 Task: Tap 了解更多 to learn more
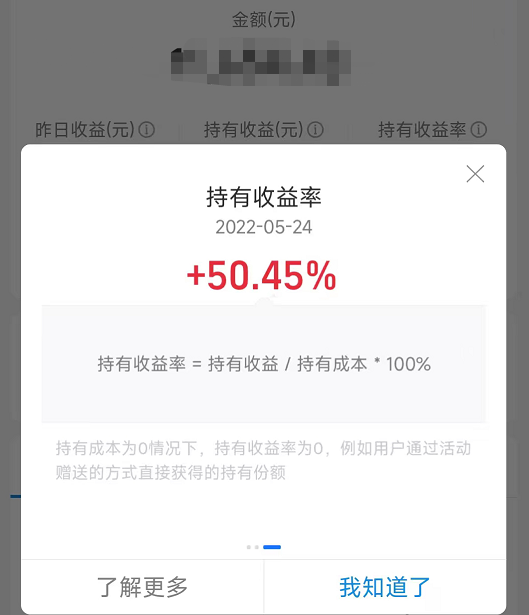click(x=142, y=587)
